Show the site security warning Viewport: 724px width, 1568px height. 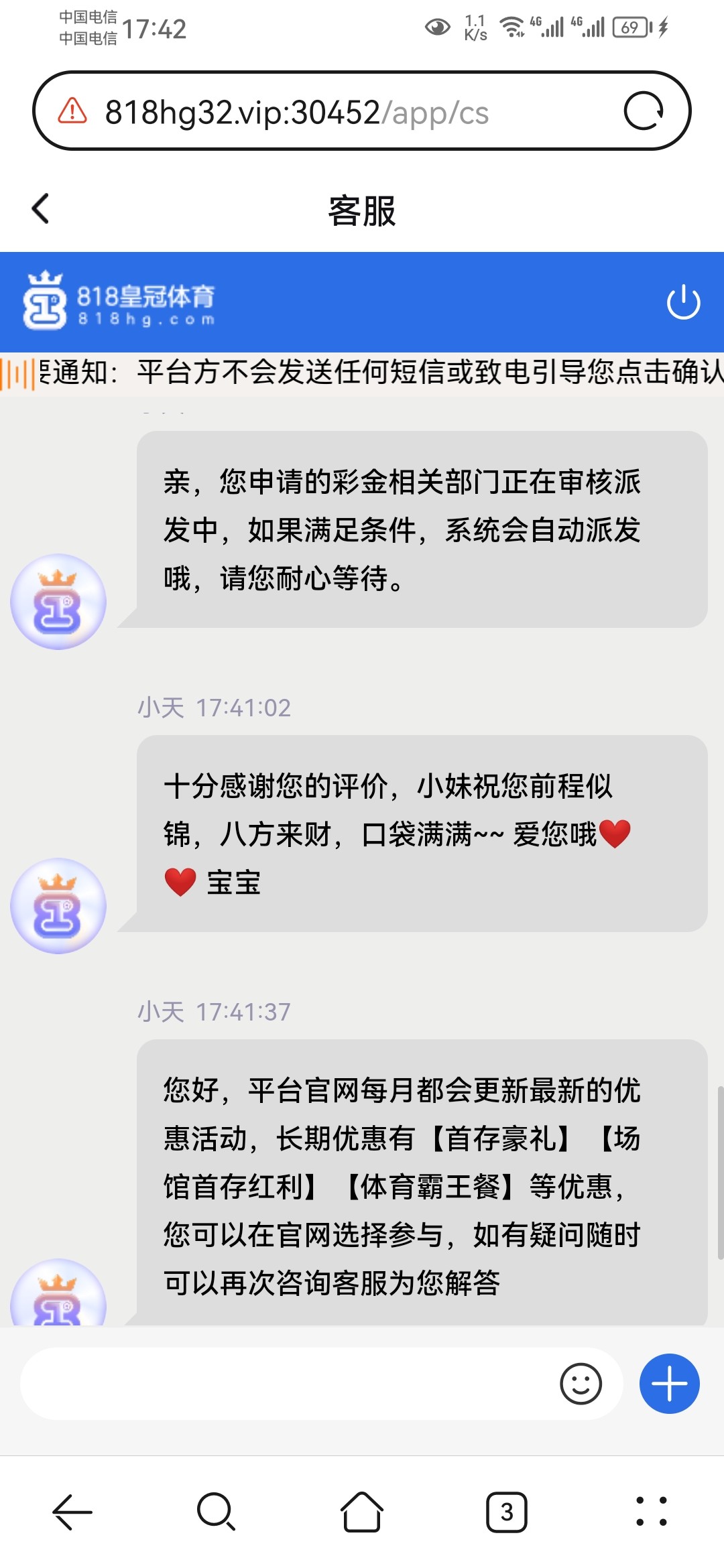click(72, 111)
